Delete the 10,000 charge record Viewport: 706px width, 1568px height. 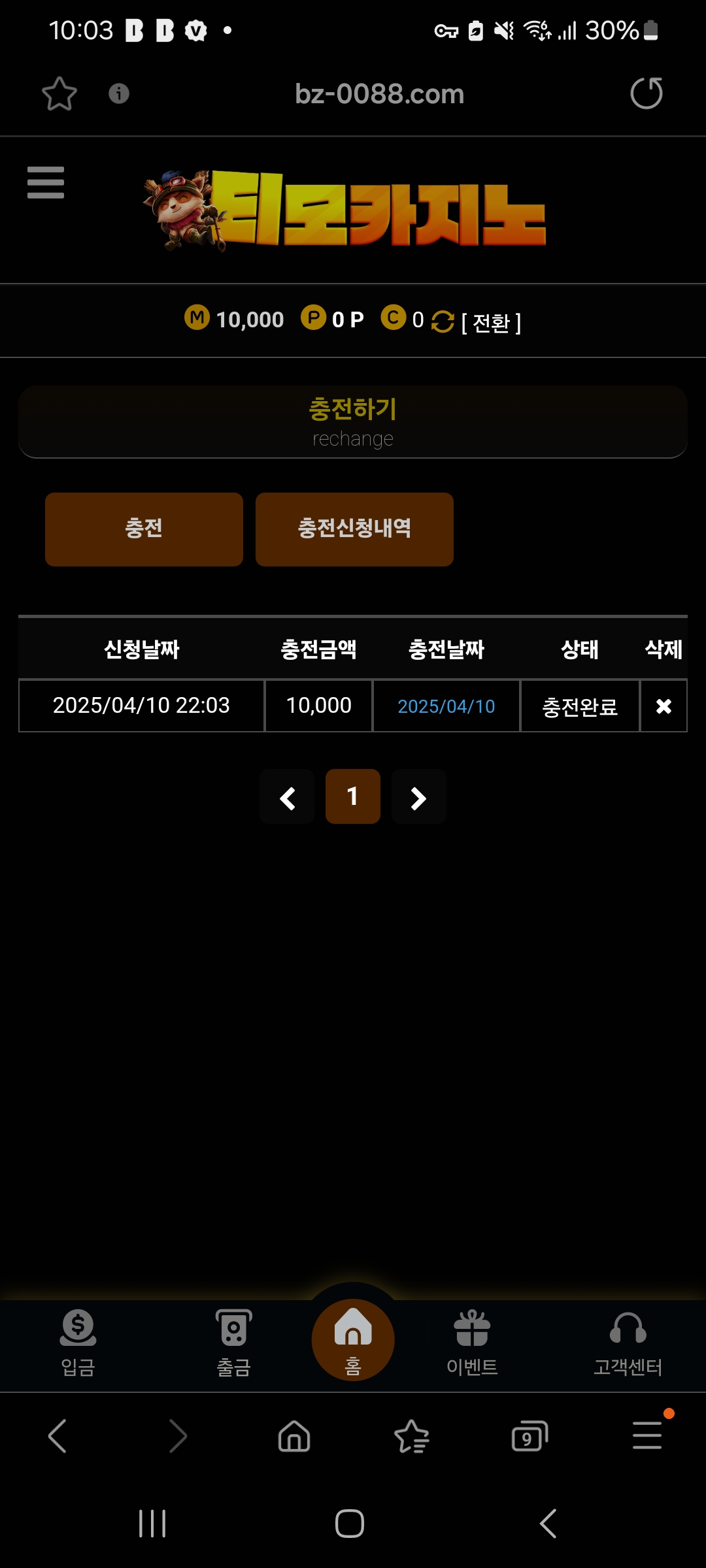(664, 706)
